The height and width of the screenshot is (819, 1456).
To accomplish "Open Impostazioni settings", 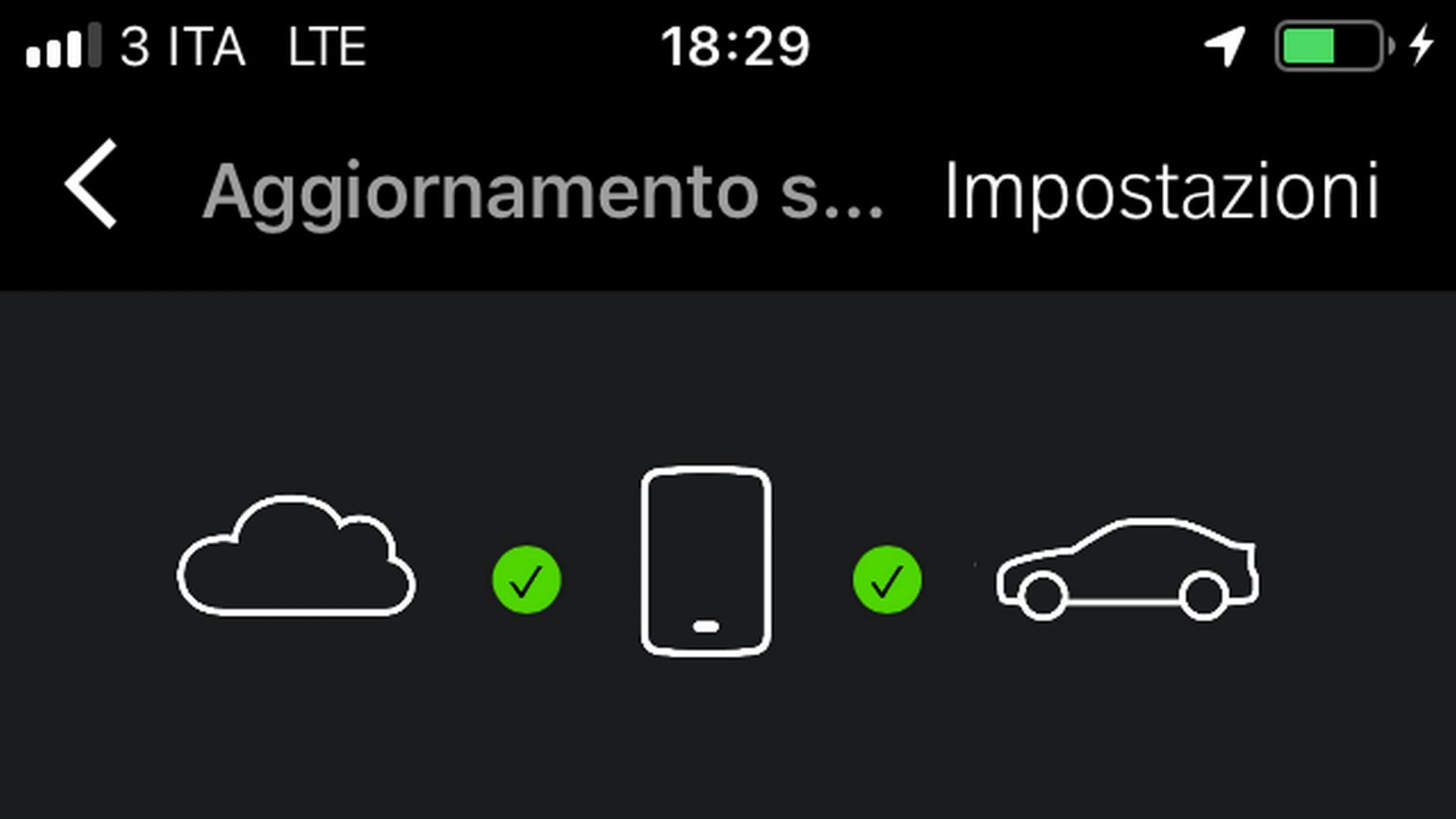I will tap(1160, 191).
